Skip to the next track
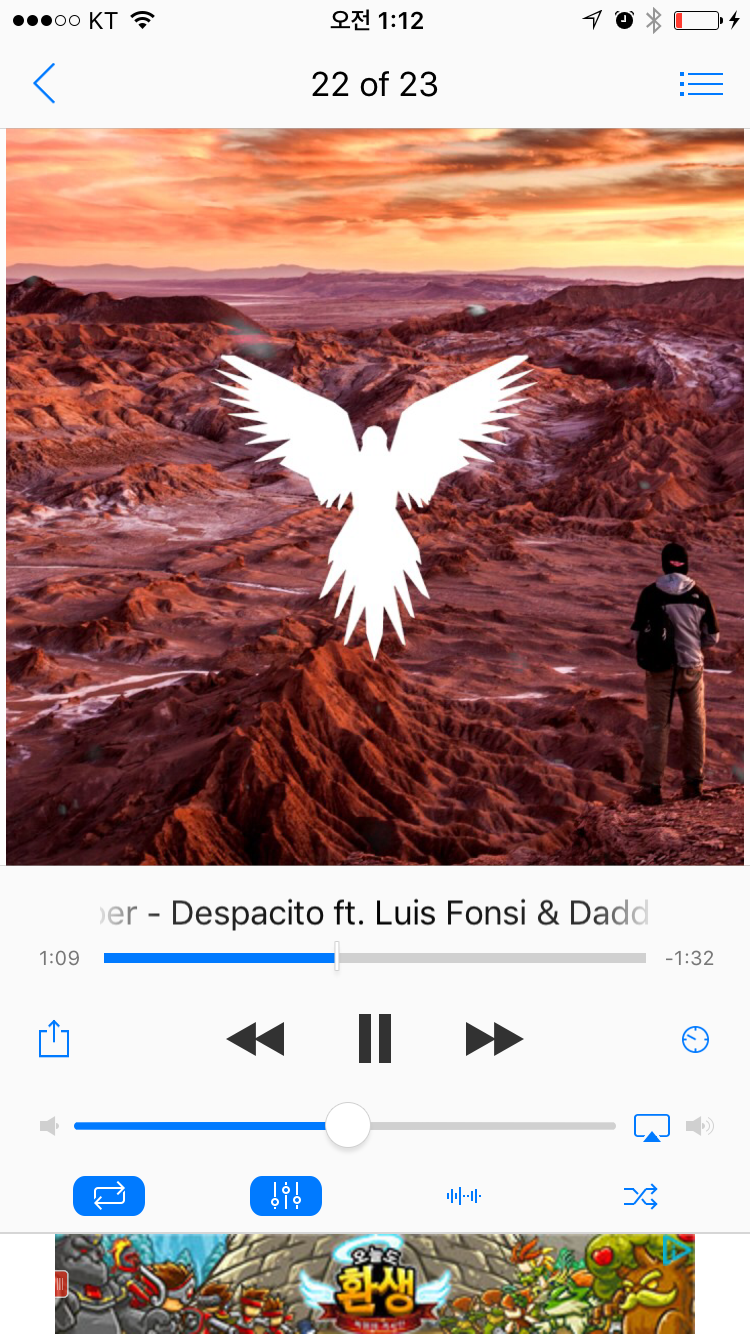The height and width of the screenshot is (1334, 750). tap(494, 1039)
